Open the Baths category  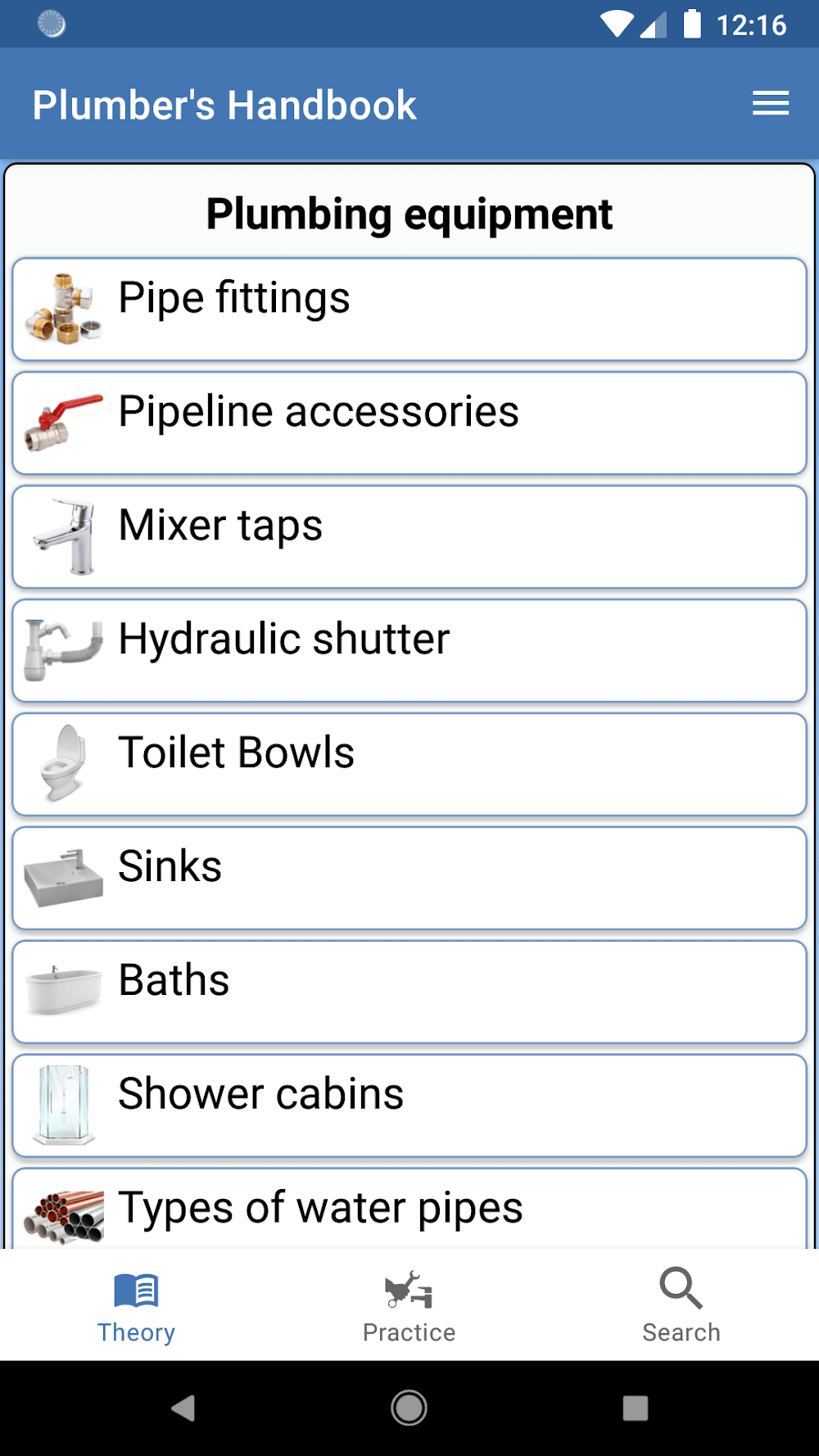point(409,993)
